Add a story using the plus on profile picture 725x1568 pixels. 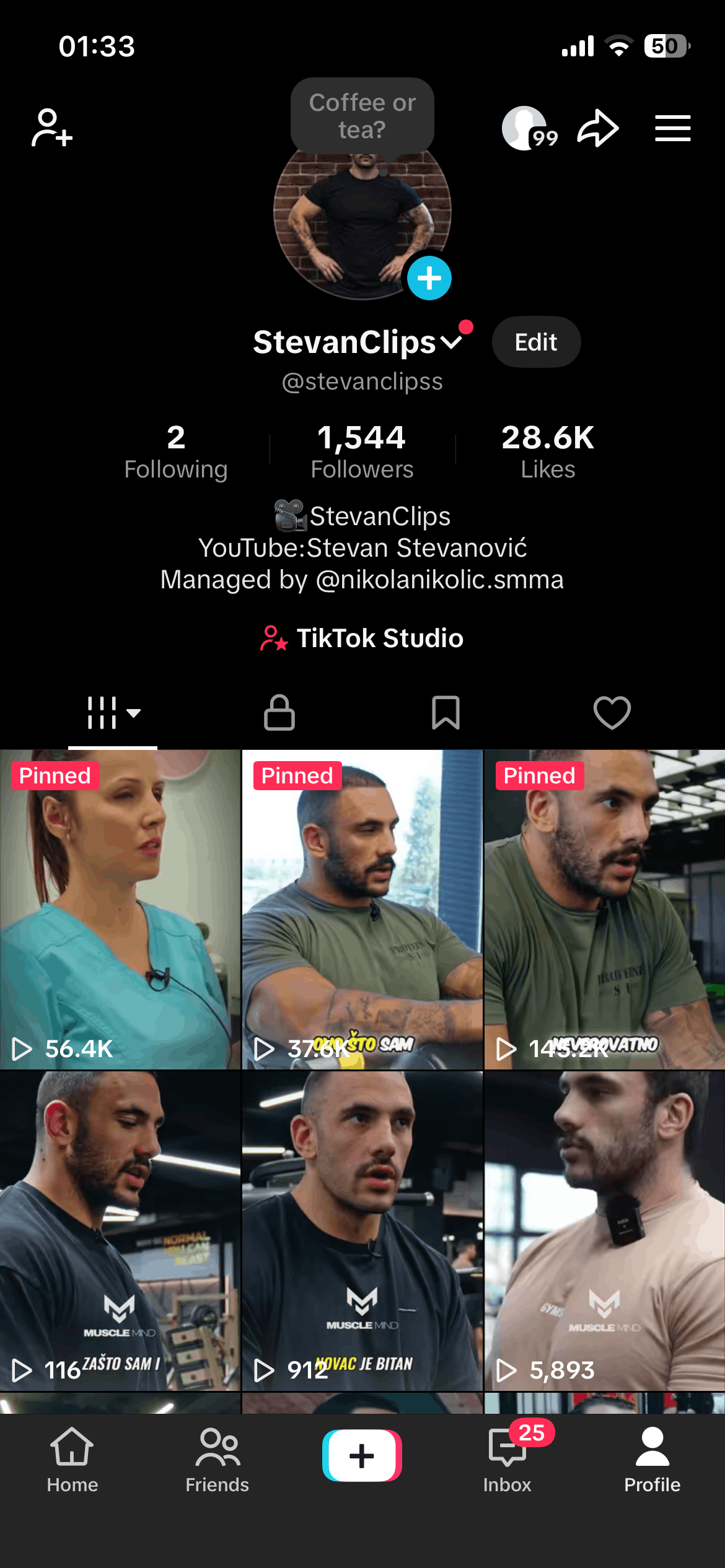tap(429, 278)
